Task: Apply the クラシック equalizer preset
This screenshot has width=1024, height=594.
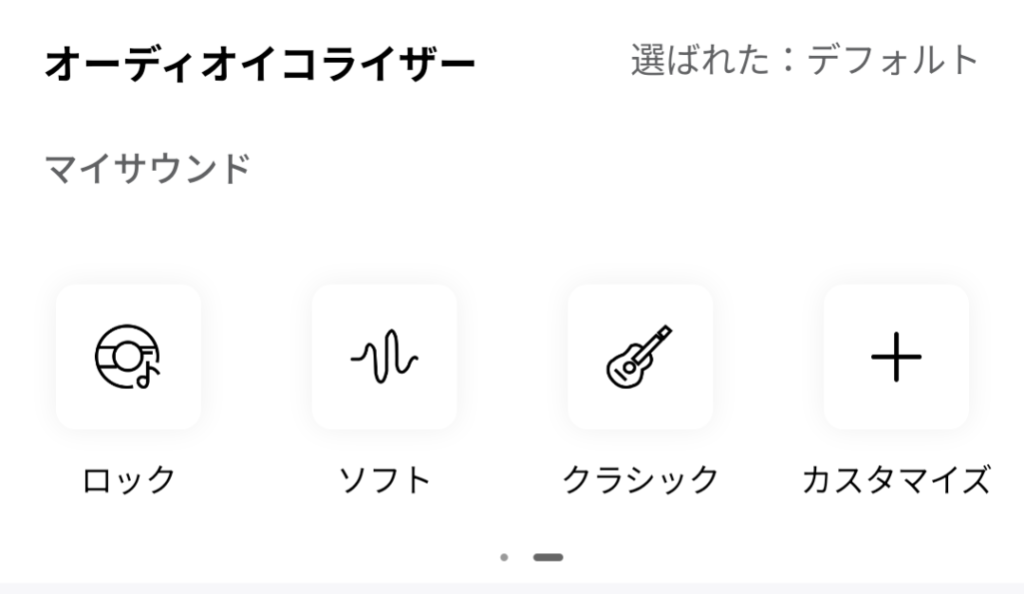Action: click(x=640, y=357)
